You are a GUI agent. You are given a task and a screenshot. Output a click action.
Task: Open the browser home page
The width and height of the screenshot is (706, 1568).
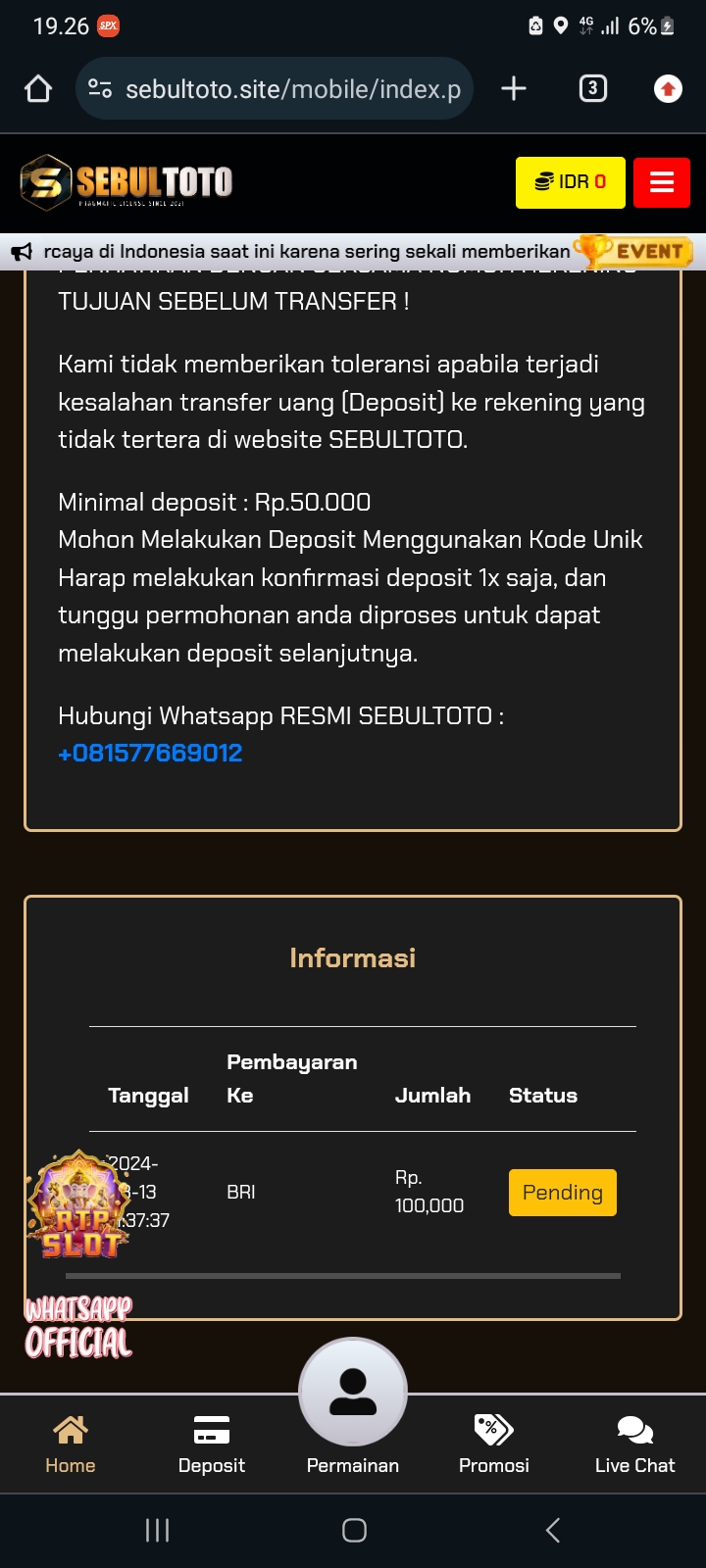[38, 89]
